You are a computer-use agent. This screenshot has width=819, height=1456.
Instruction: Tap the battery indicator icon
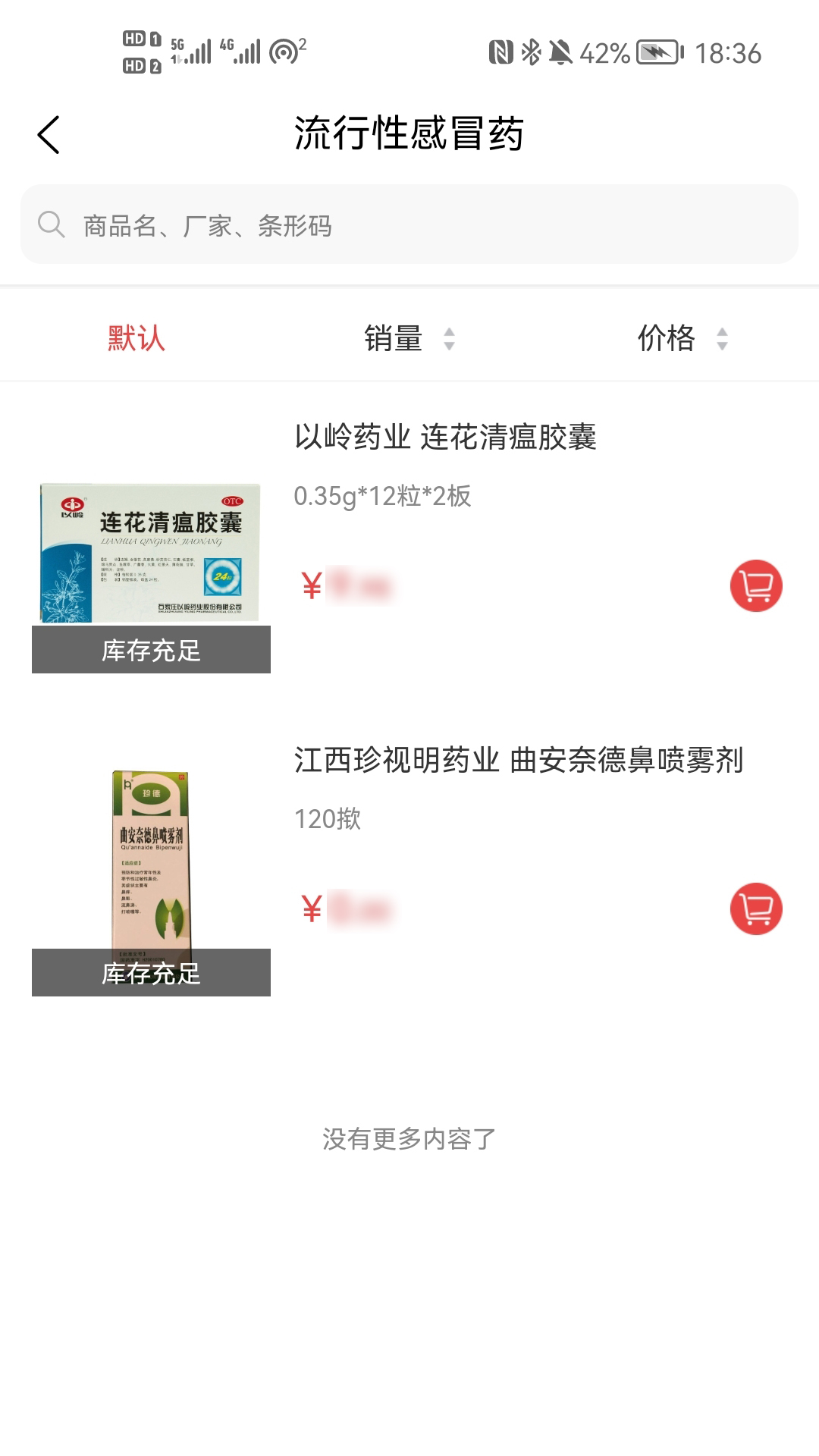point(657,54)
